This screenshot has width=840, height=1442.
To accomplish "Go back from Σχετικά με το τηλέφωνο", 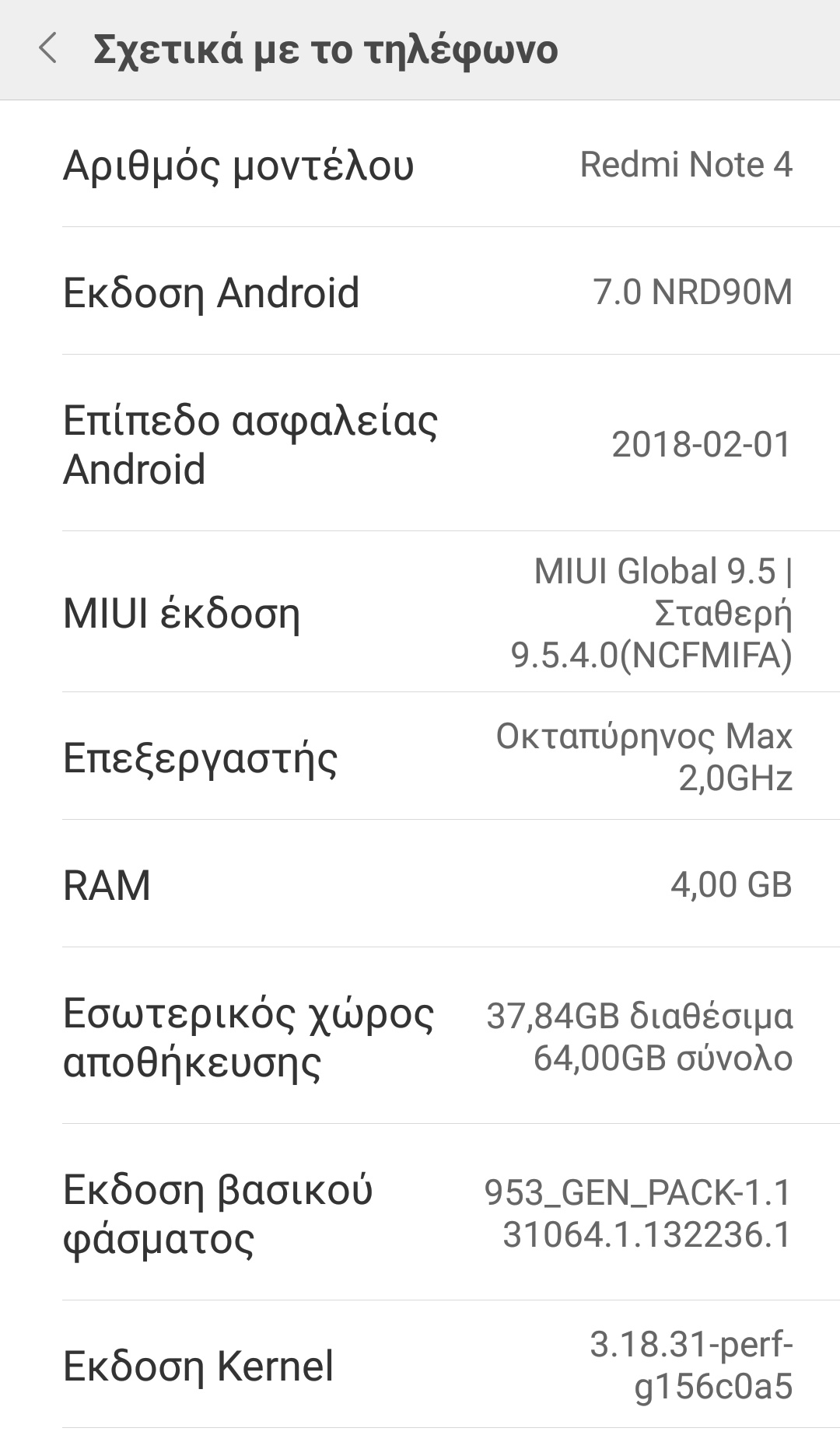I will pyautogui.click(x=48, y=49).
